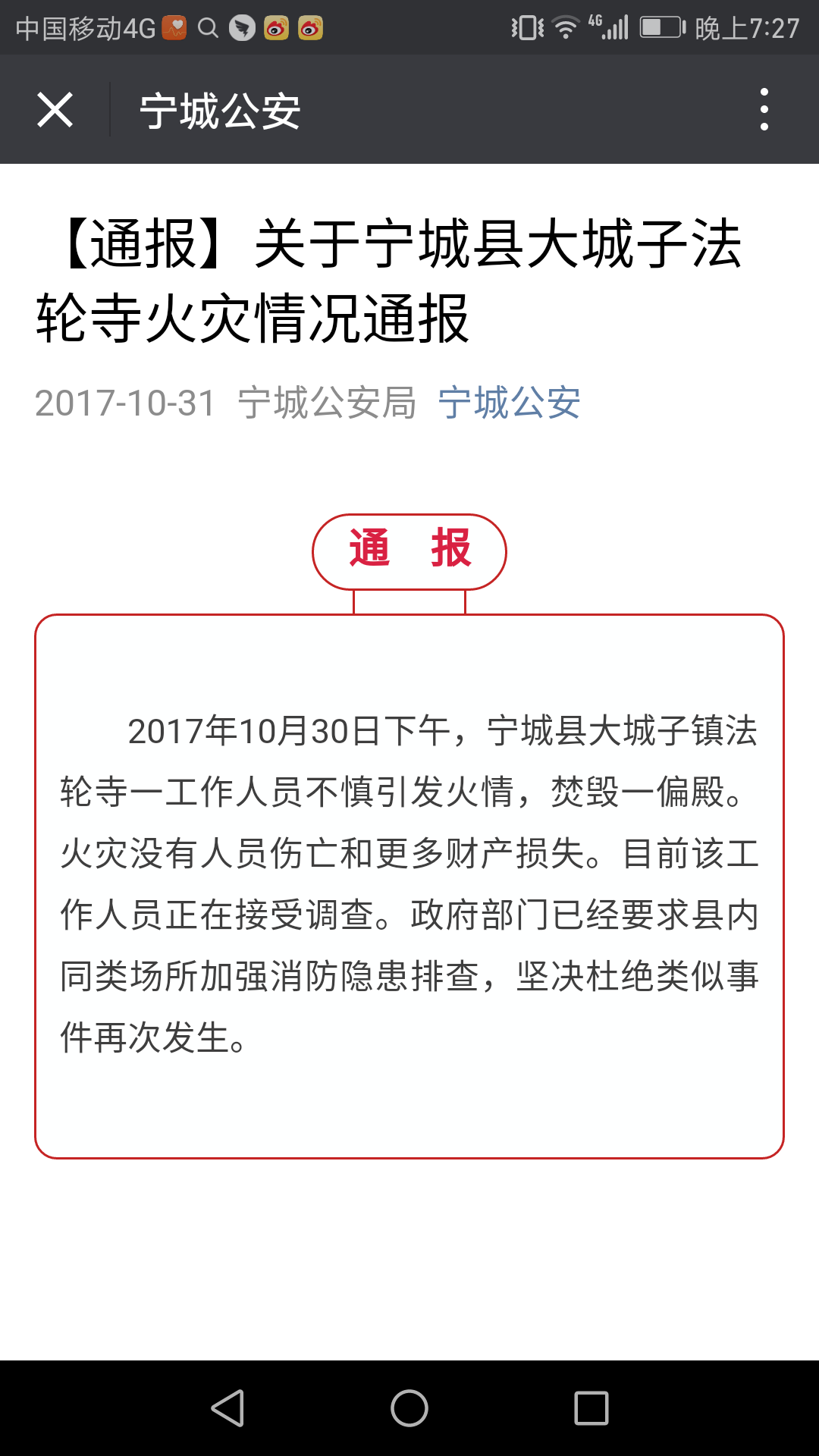Tap the system back button
Viewport: 819px width, 1456px height.
pyautogui.click(x=227, y=1408)
